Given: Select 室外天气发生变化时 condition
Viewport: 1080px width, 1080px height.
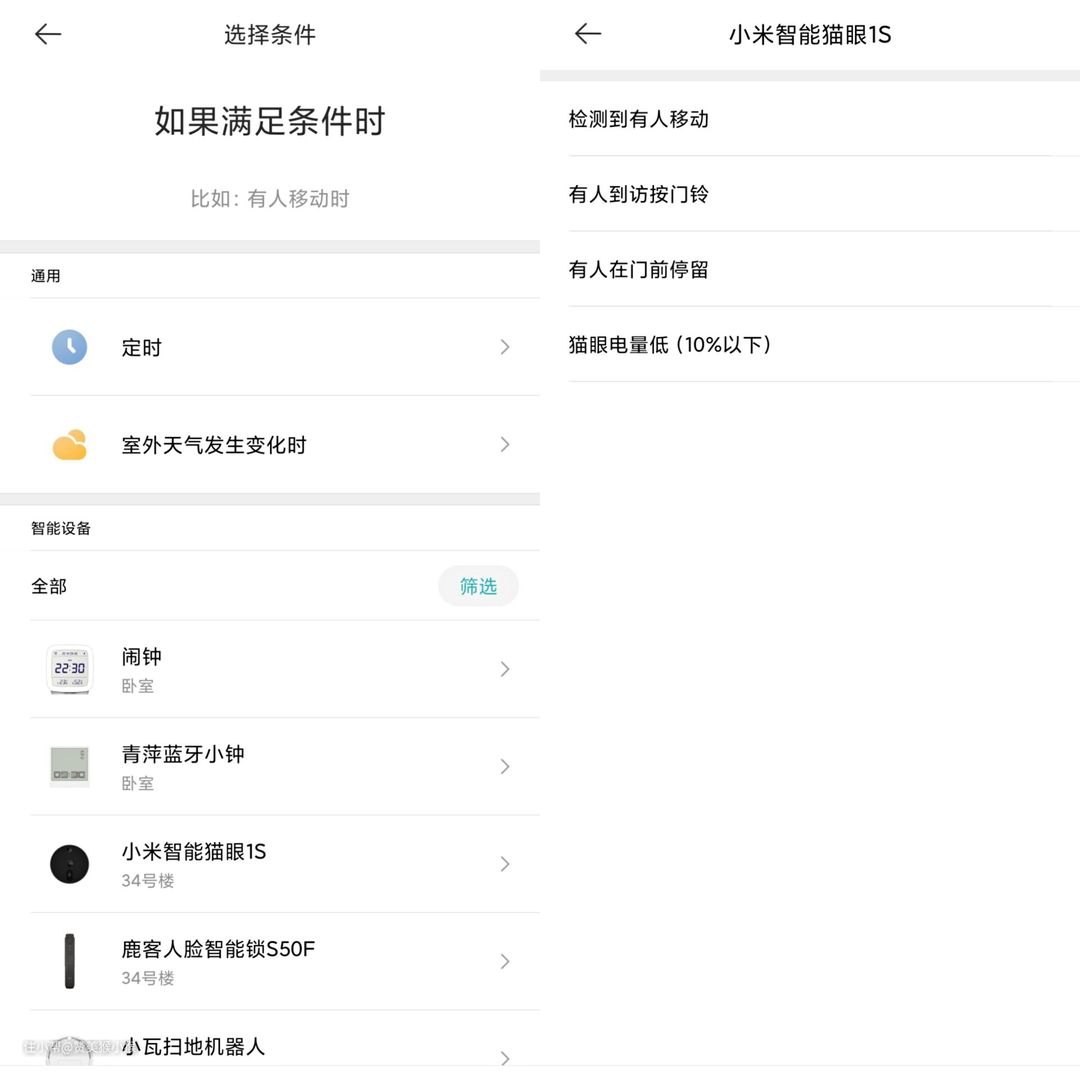Looking at the screenshot, I should 270,445.
